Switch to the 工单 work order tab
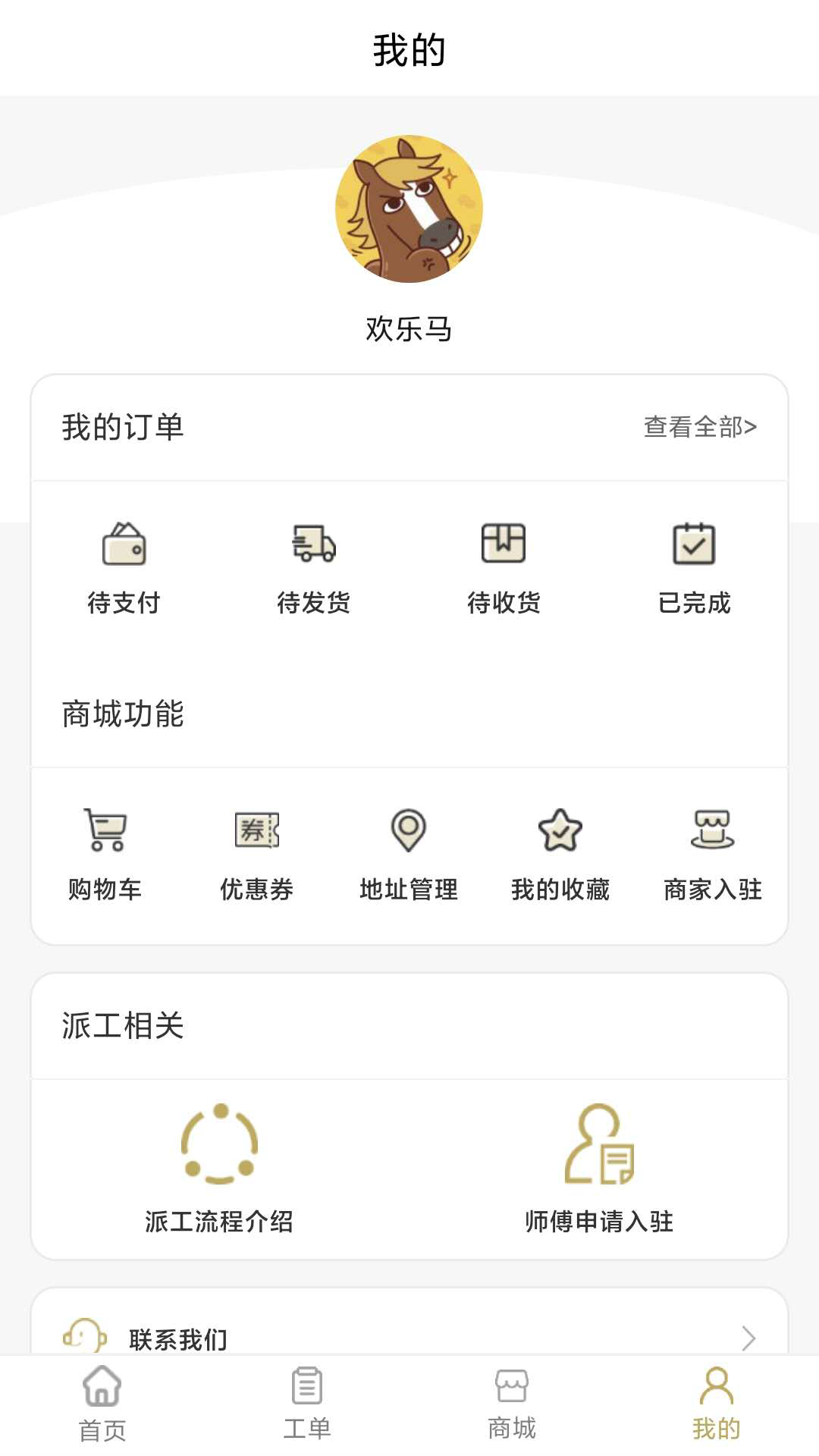 [307, 1404]
